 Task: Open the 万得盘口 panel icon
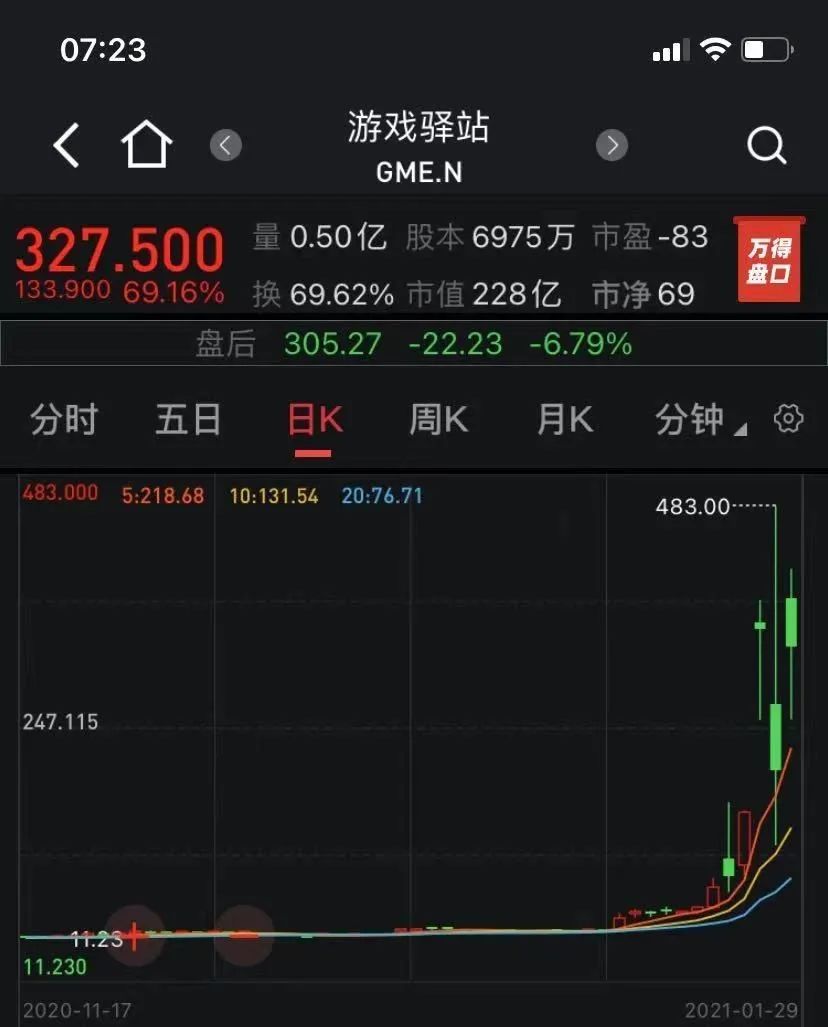click(770, 261)
